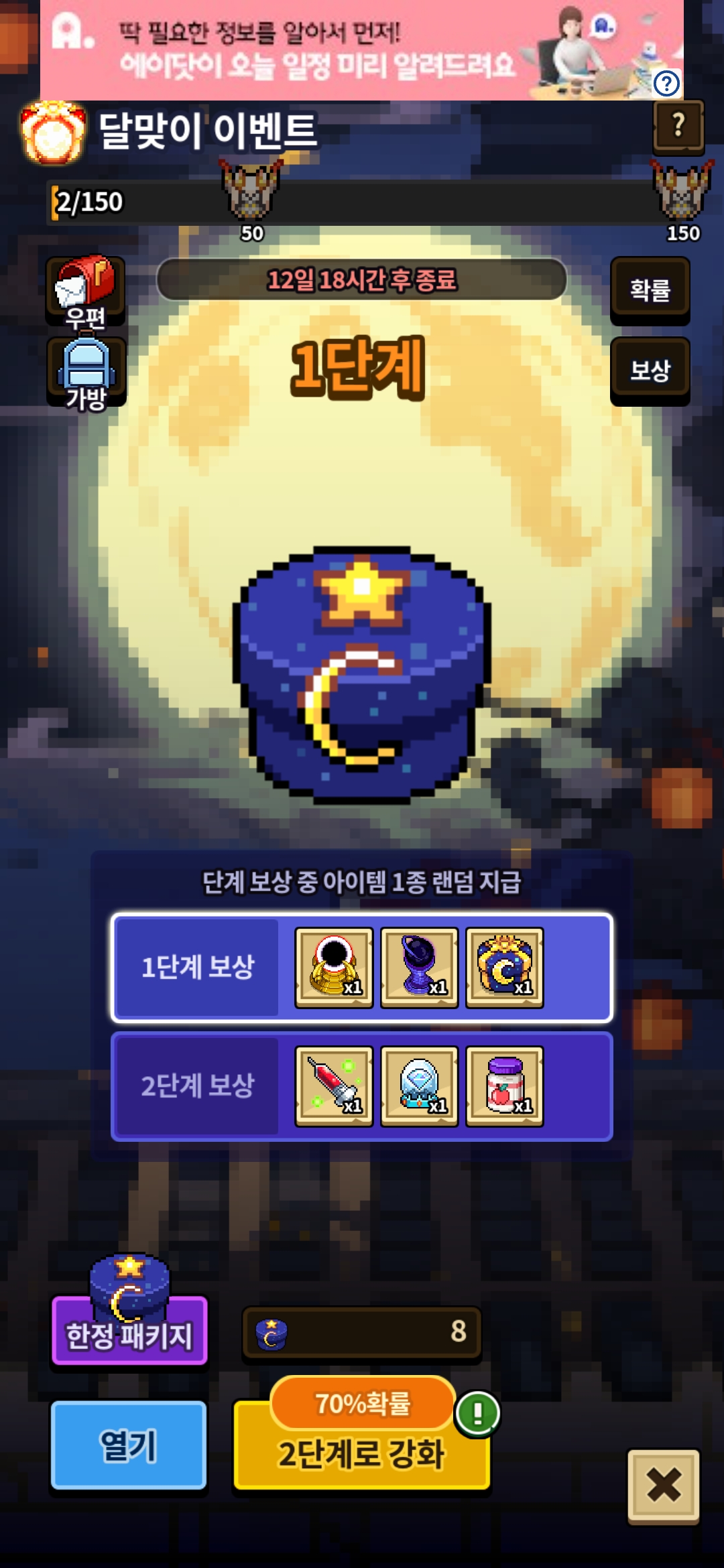Image resolution: width=724 pixels, height=1568 pixels.
Task: Open the question mark help button
Action: (678, 126)
